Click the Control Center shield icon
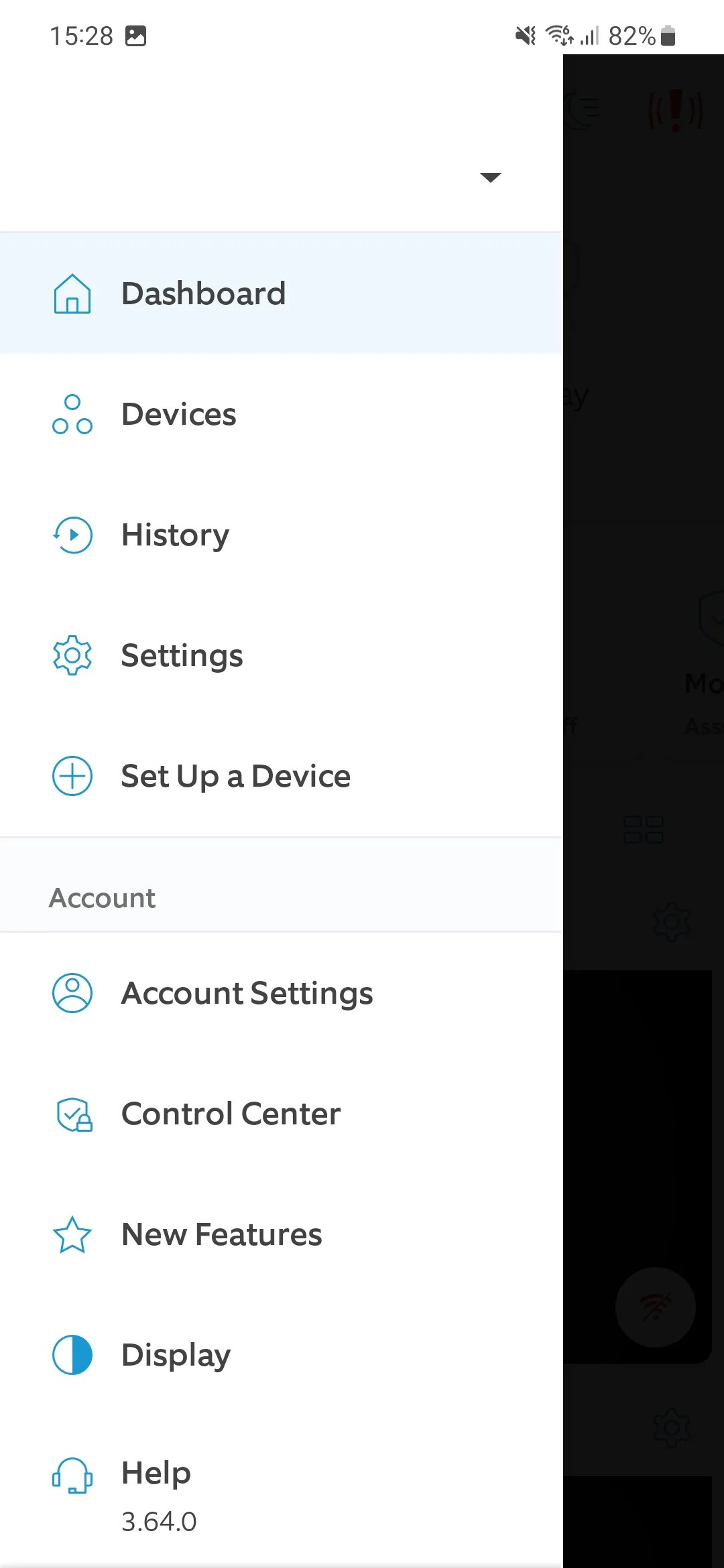This screenshot has width=724, height=1568. click(x=72, y=1114)
